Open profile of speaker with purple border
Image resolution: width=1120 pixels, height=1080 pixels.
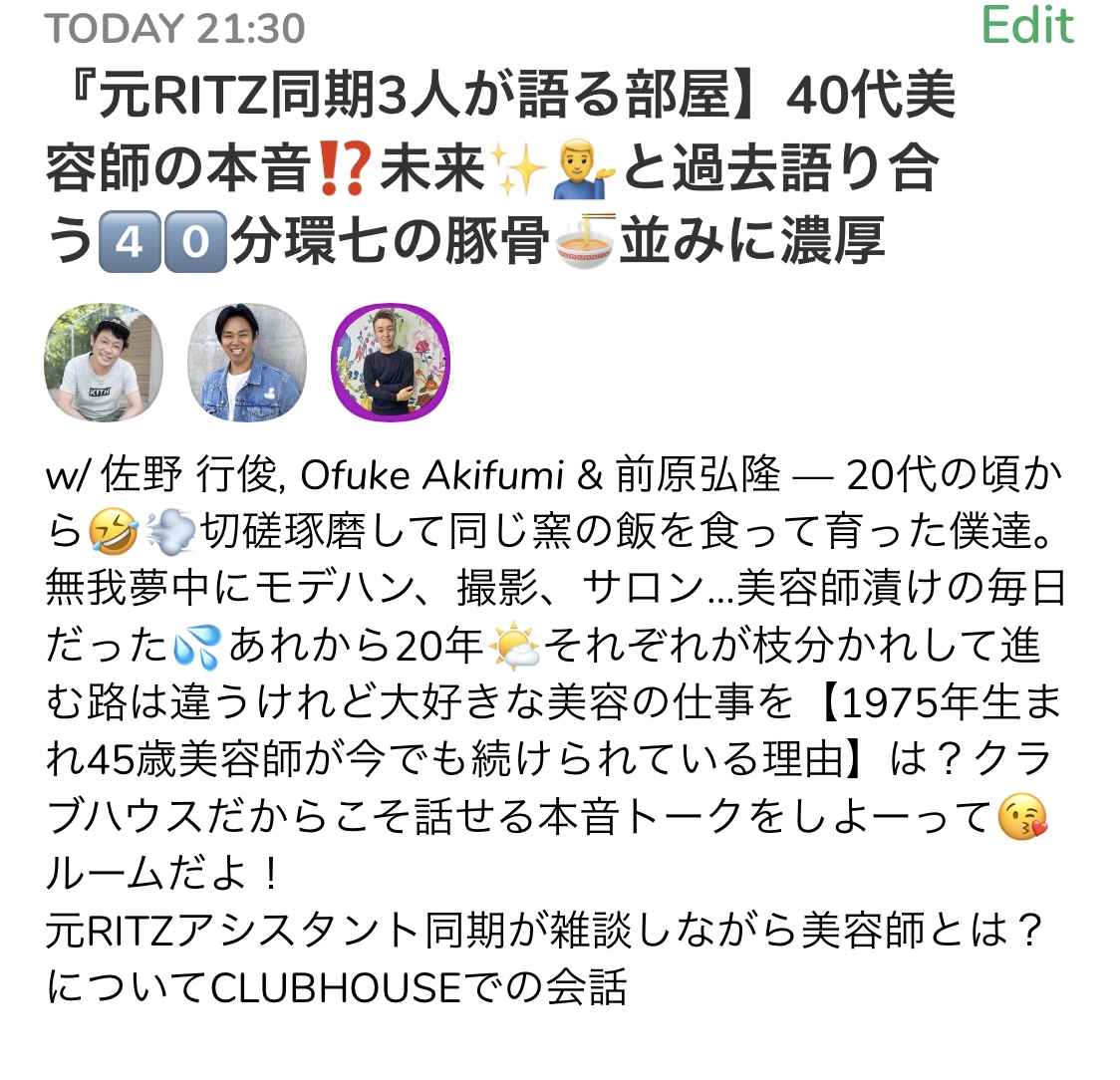(x=391, y=363)
